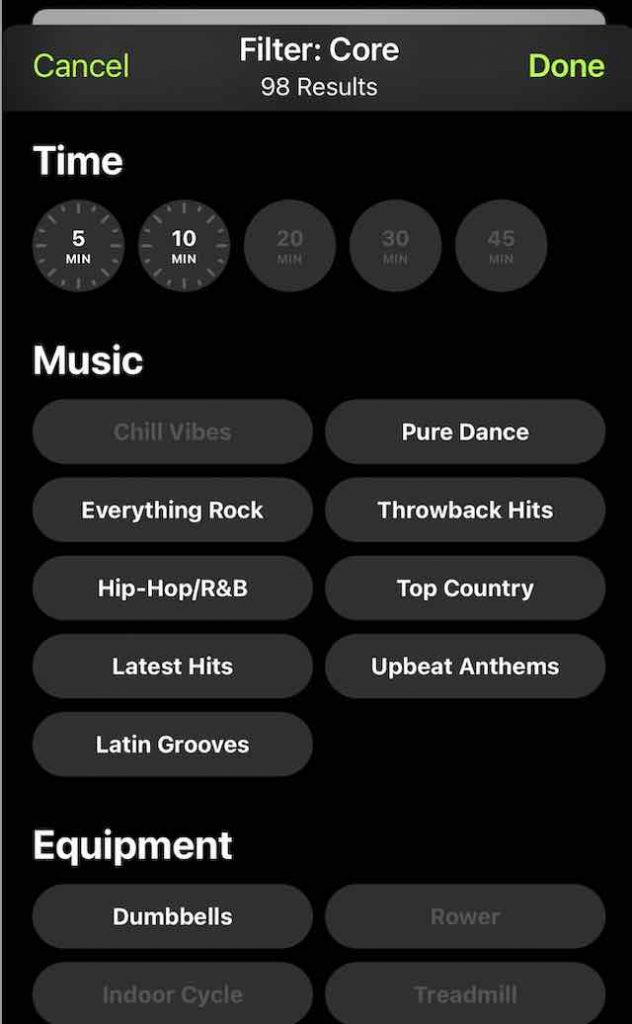Confirm filters with Done
This screenshot has width=632, height=1024.
tap(566, 66)
